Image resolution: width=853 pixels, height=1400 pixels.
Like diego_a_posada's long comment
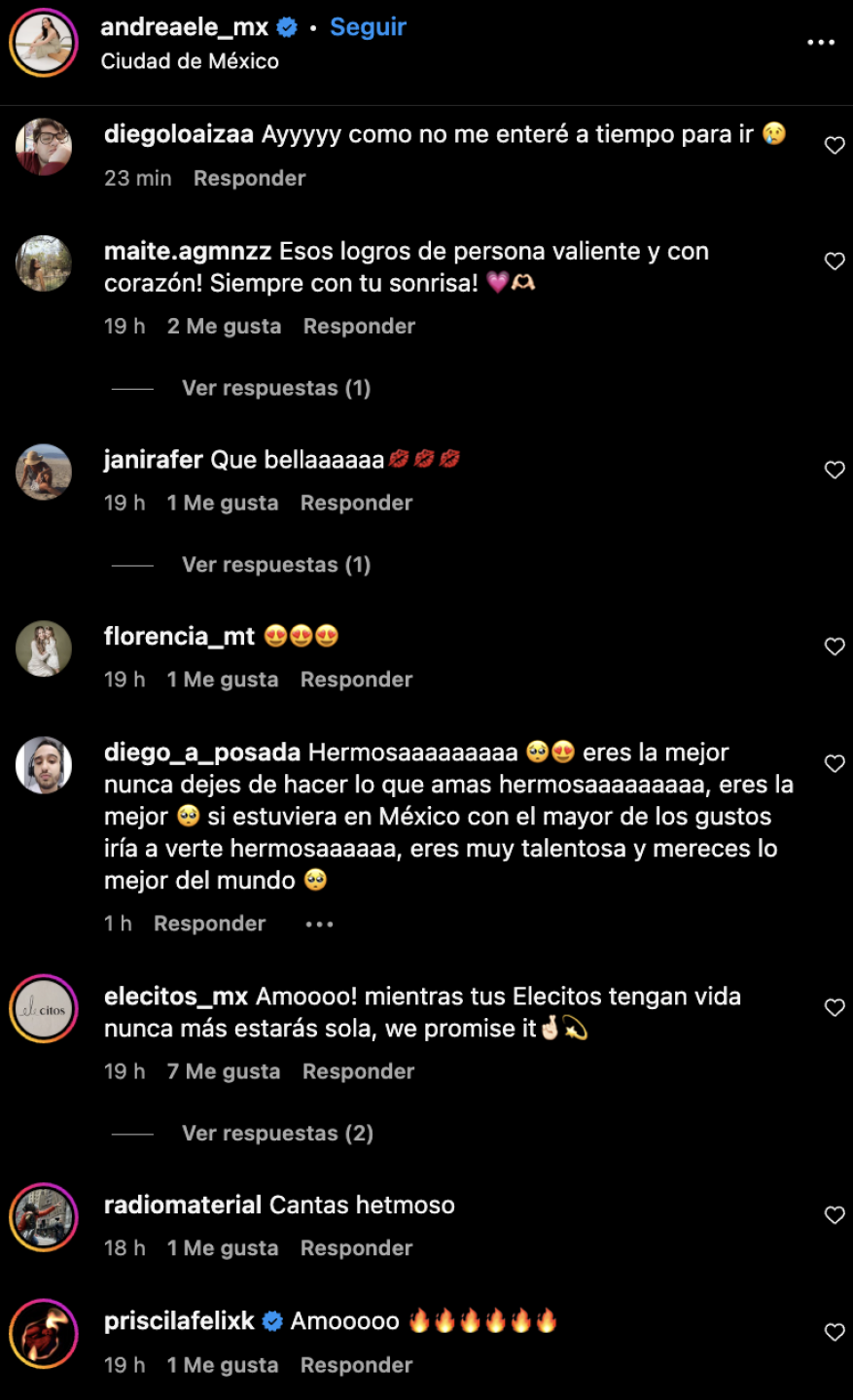835,764
